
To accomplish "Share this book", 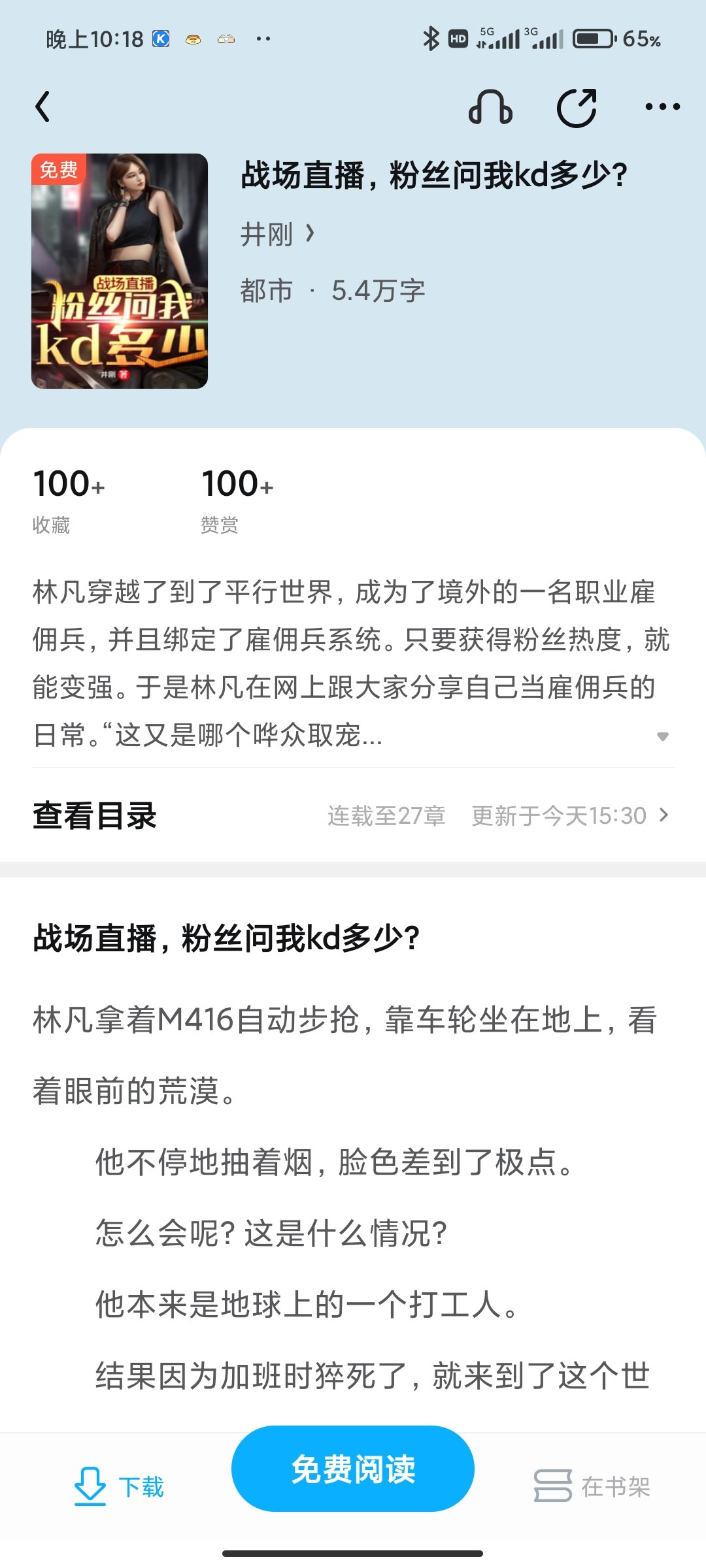I will pos(577,106).
